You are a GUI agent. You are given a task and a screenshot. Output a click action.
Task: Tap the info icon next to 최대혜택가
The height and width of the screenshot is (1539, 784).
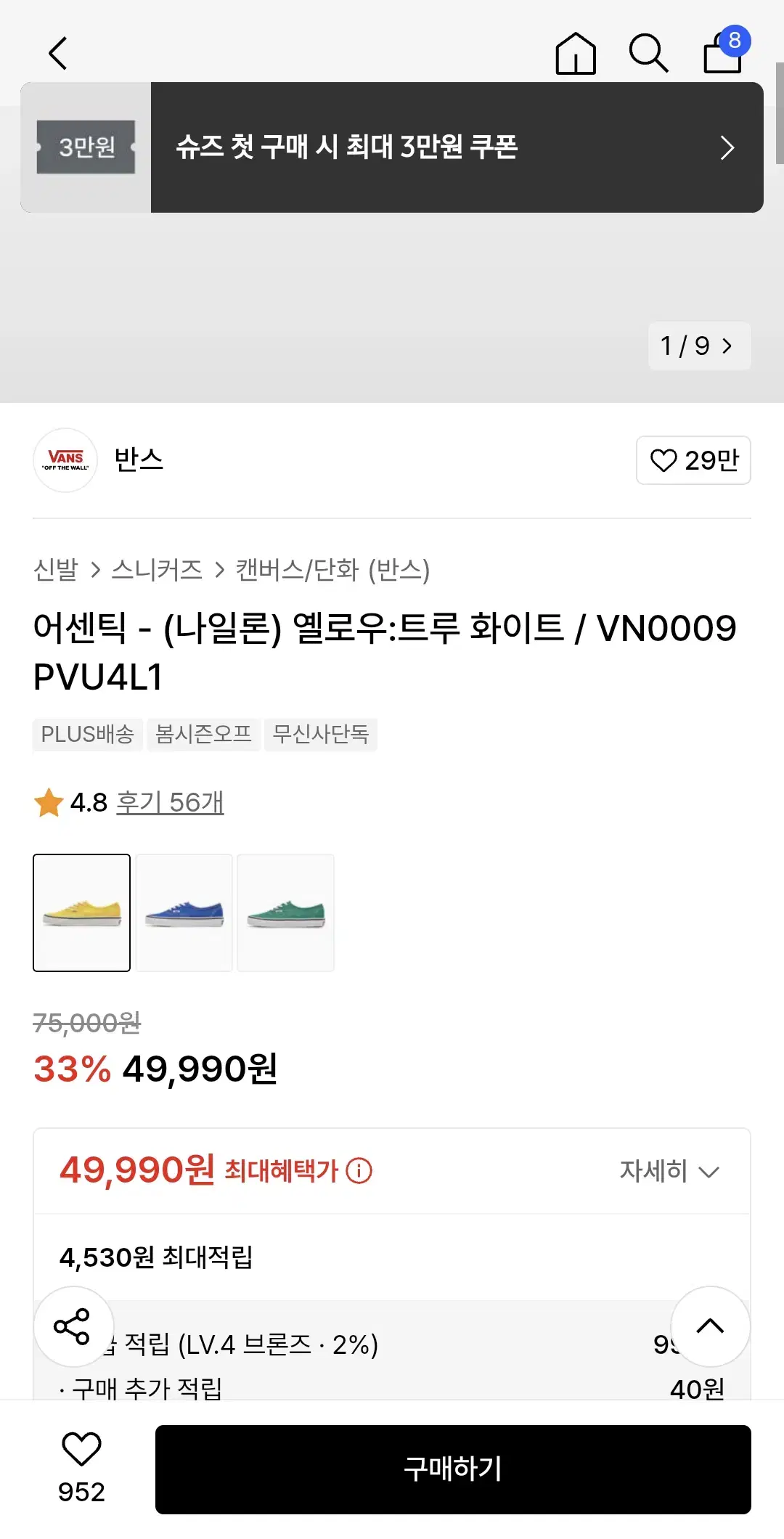359,1171
